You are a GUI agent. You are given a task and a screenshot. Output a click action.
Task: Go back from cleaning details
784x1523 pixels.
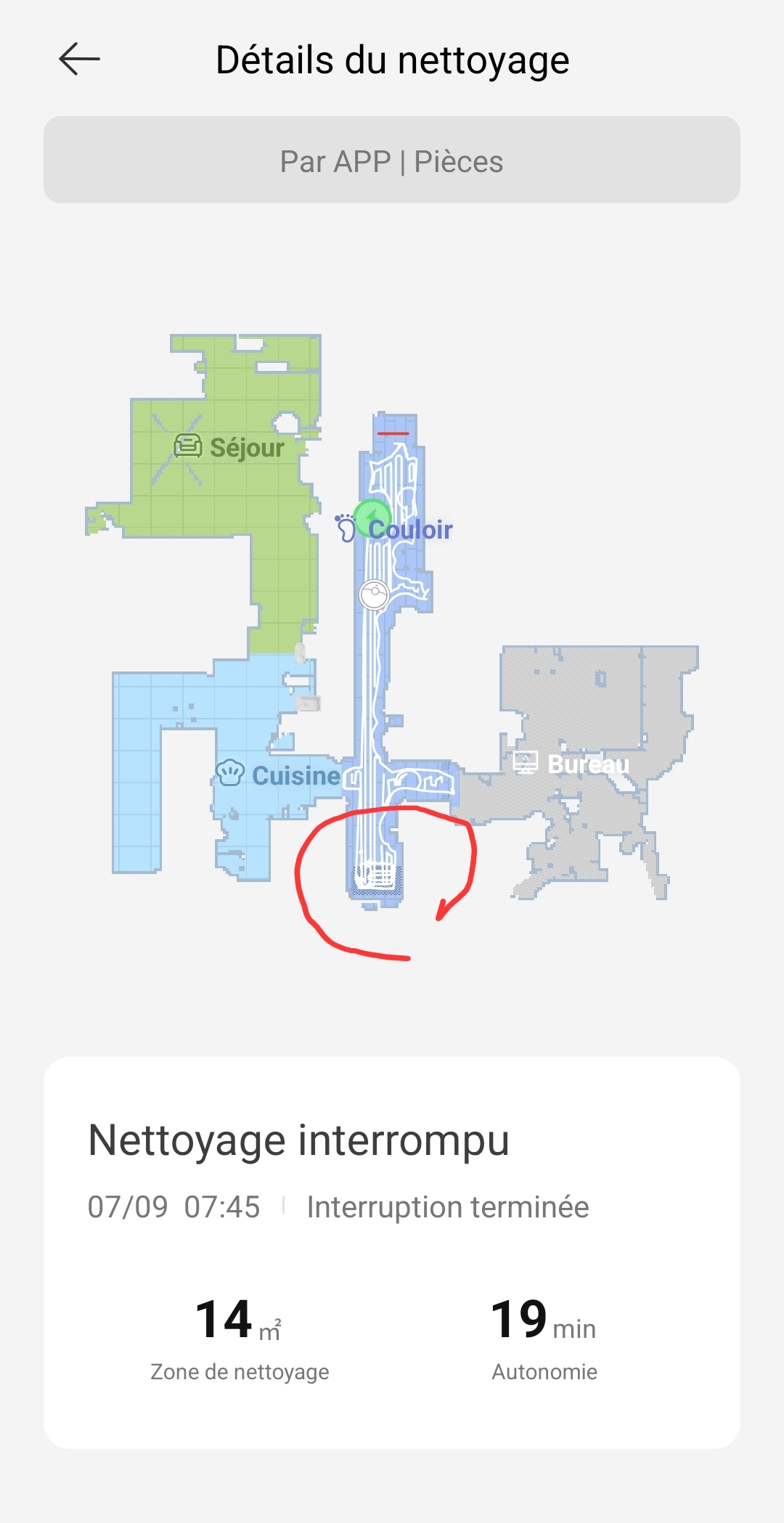tap(79, 60)
